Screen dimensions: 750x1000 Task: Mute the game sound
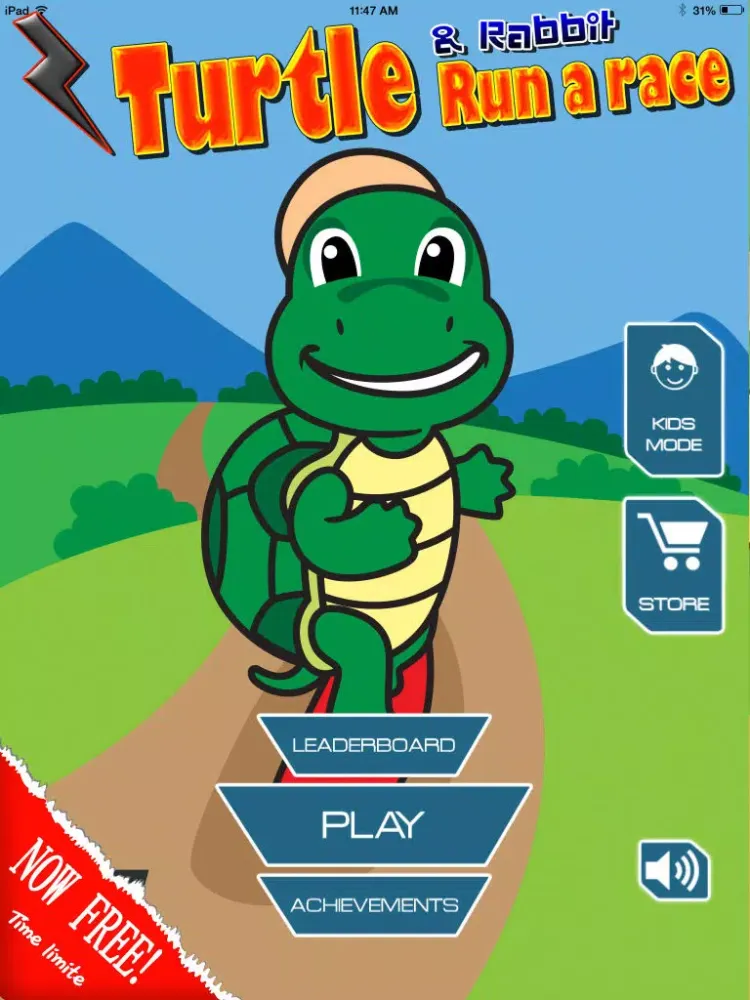(x=674, y=870)
